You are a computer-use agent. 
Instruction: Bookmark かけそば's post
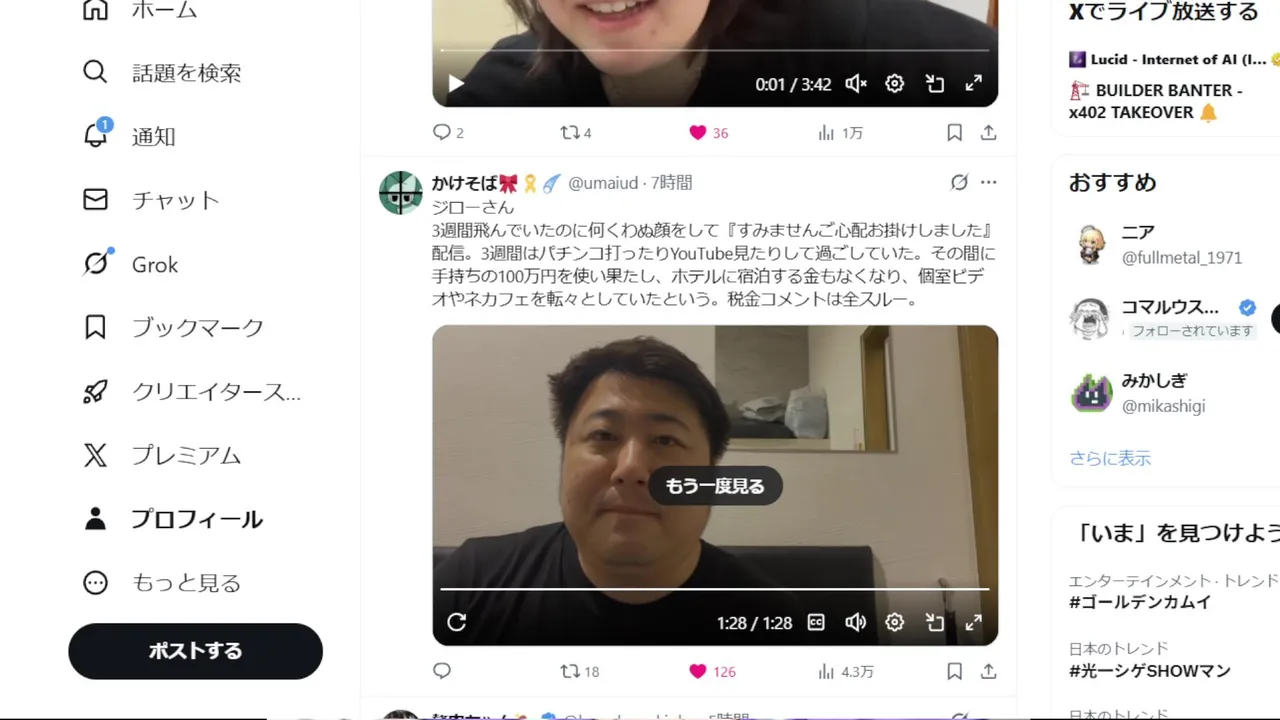954,671
